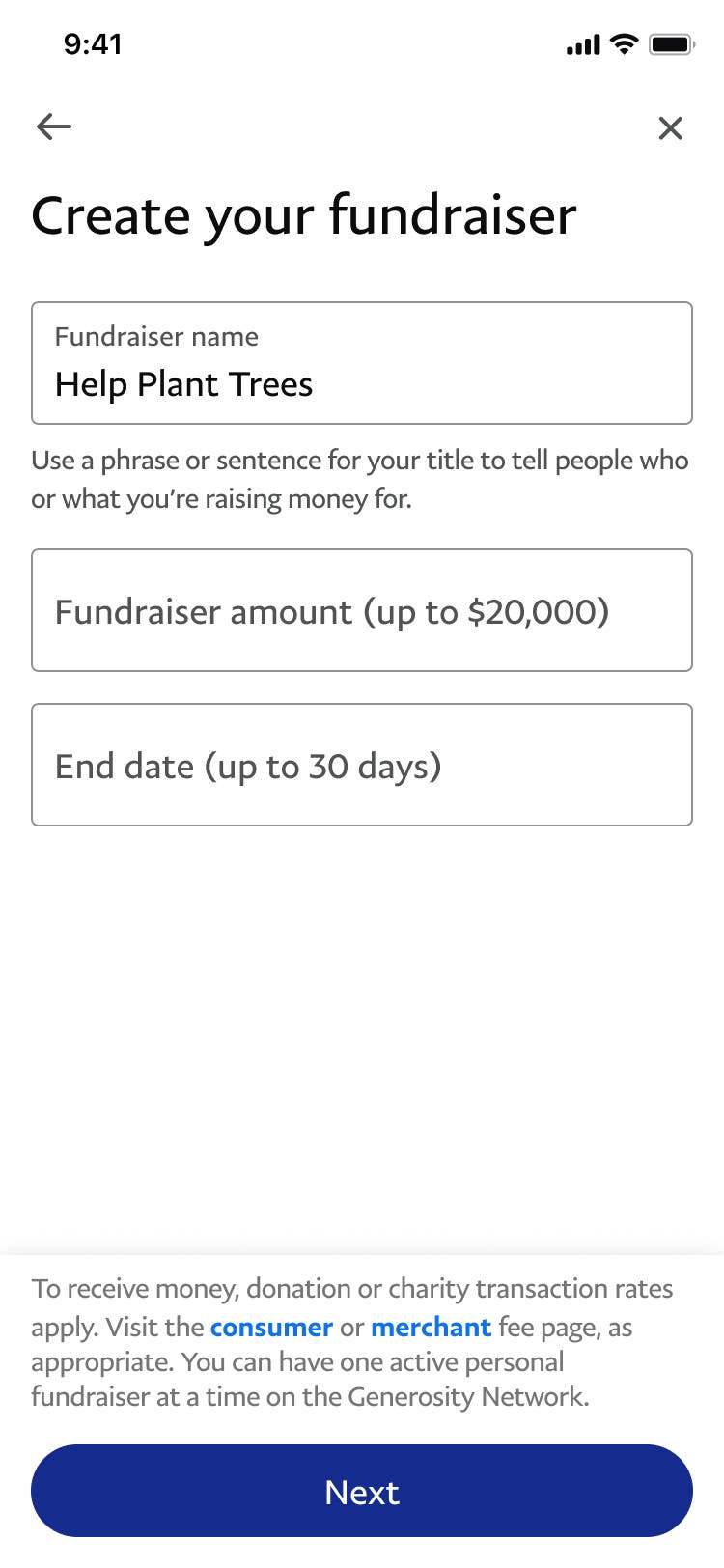
Task: Tap the Wi-Fi status icon
Action: [x=623, y=42]
